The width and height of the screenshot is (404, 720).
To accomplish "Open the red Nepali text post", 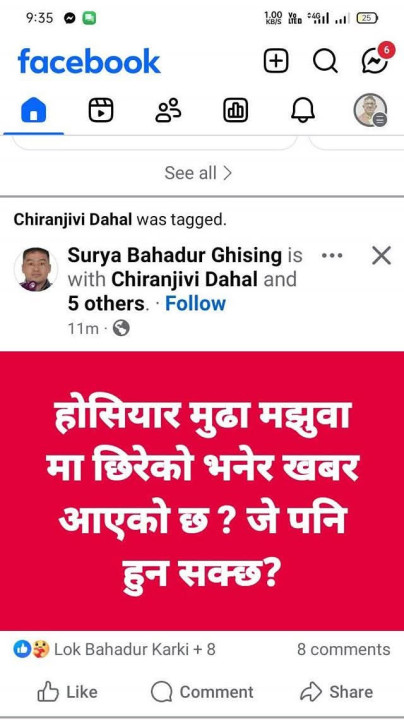I will [x=202, y=491].
